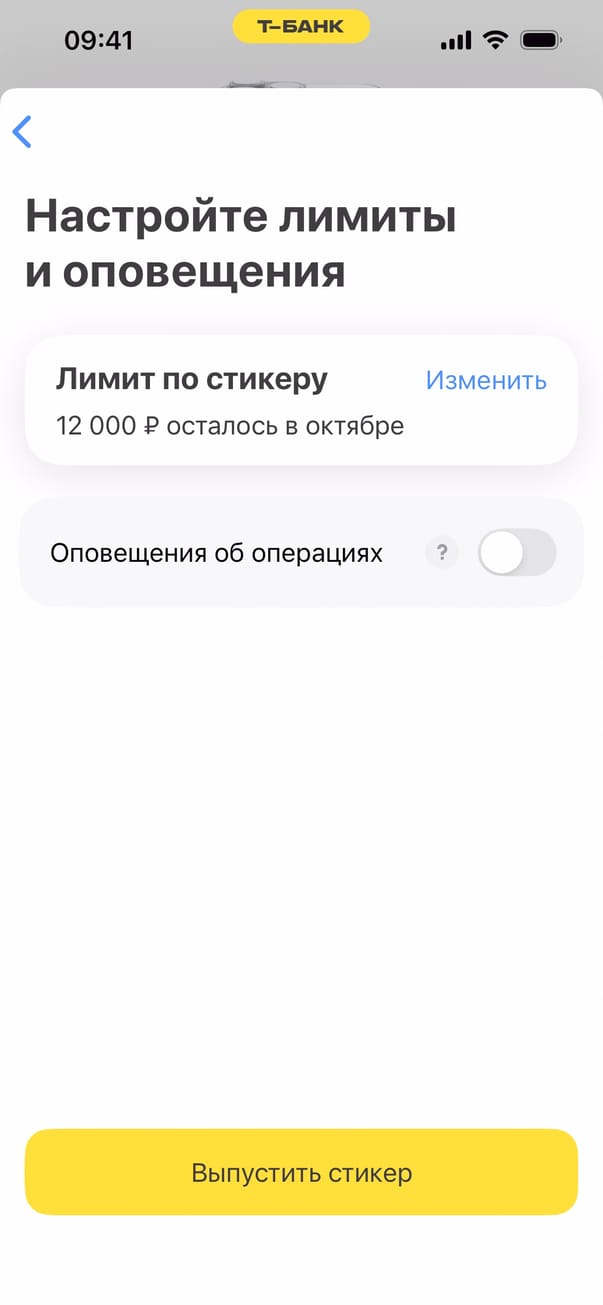The width and height of the screenshot is (603, 1305).
Task: Tap the Выпустить стикер button
Action: (301, 1172)
